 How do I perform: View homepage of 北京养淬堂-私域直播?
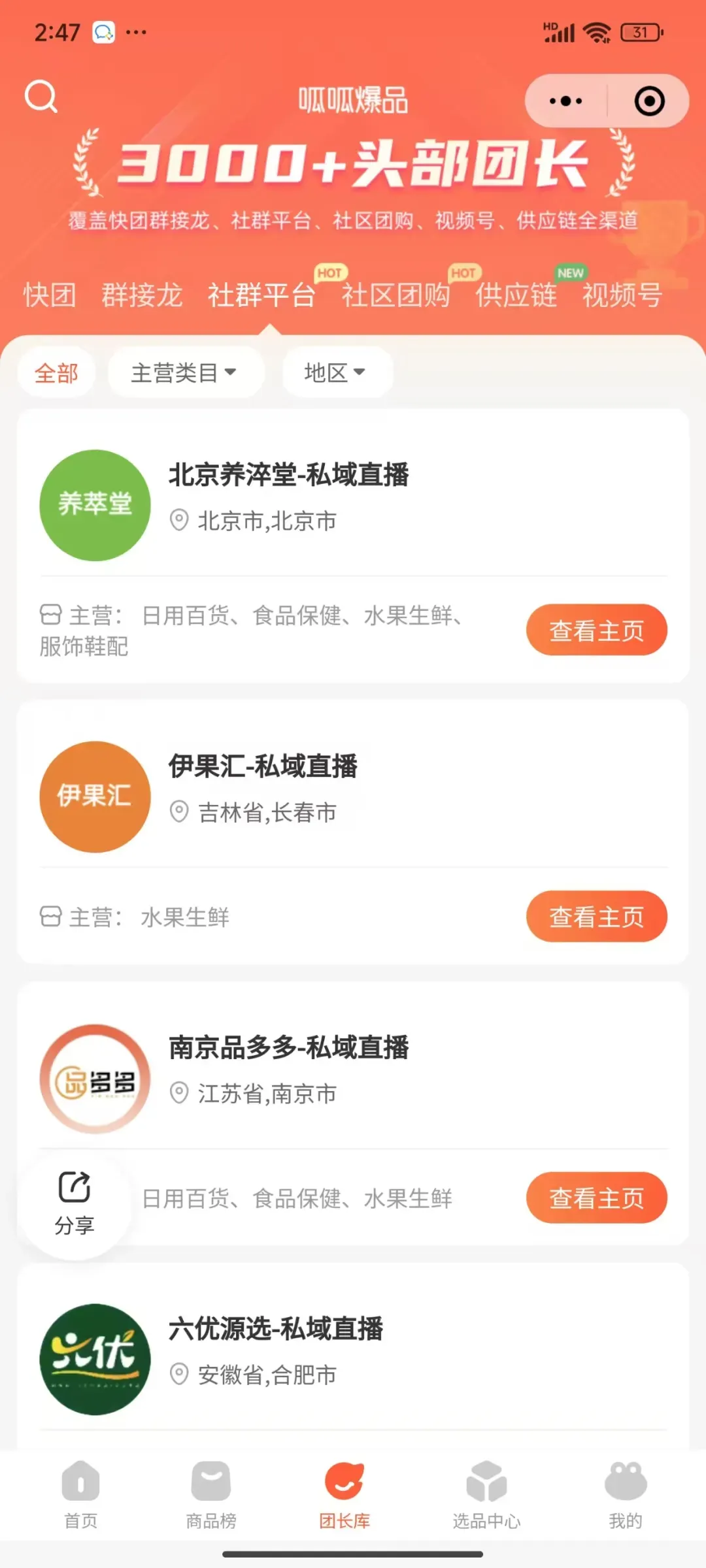click(x=596, y=630)
